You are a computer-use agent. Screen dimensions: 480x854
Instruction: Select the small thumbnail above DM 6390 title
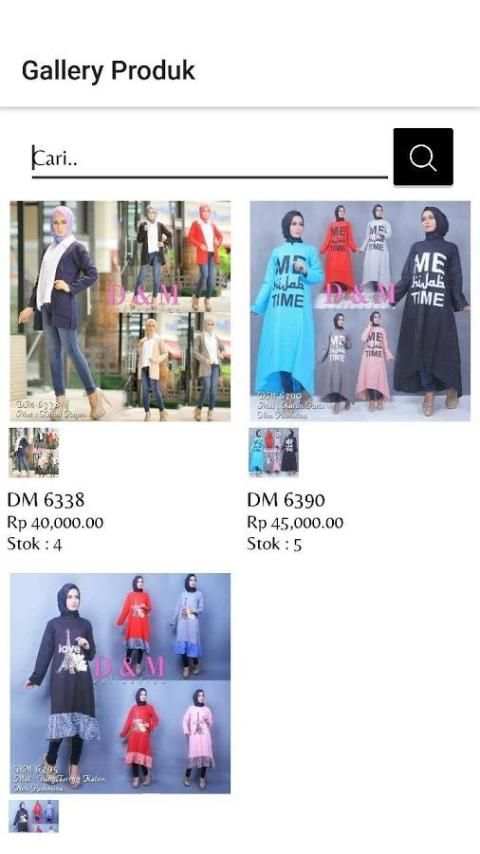[274, 452]
